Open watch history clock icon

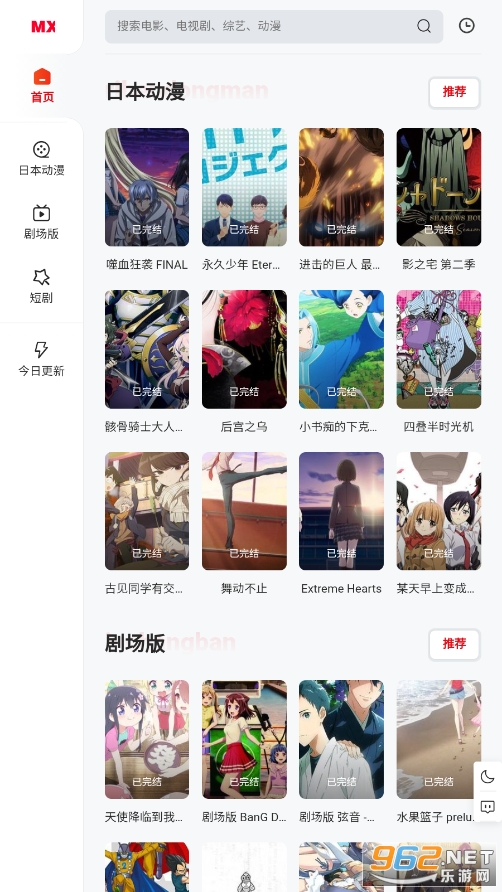(x=467, y=26)
